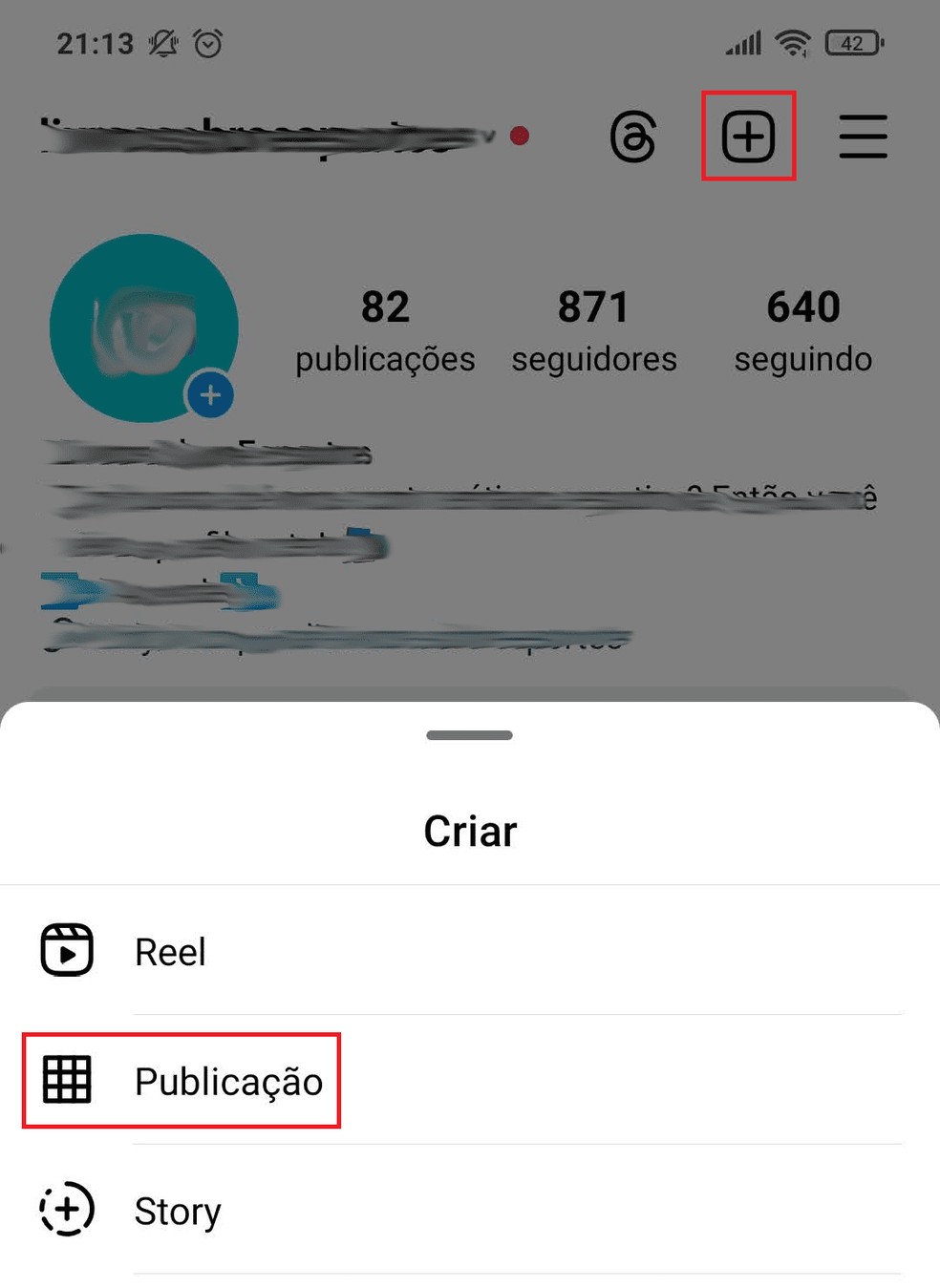
Task: Choose "Publicação" from the Criar menu
Action: (x=229, y=1081)
